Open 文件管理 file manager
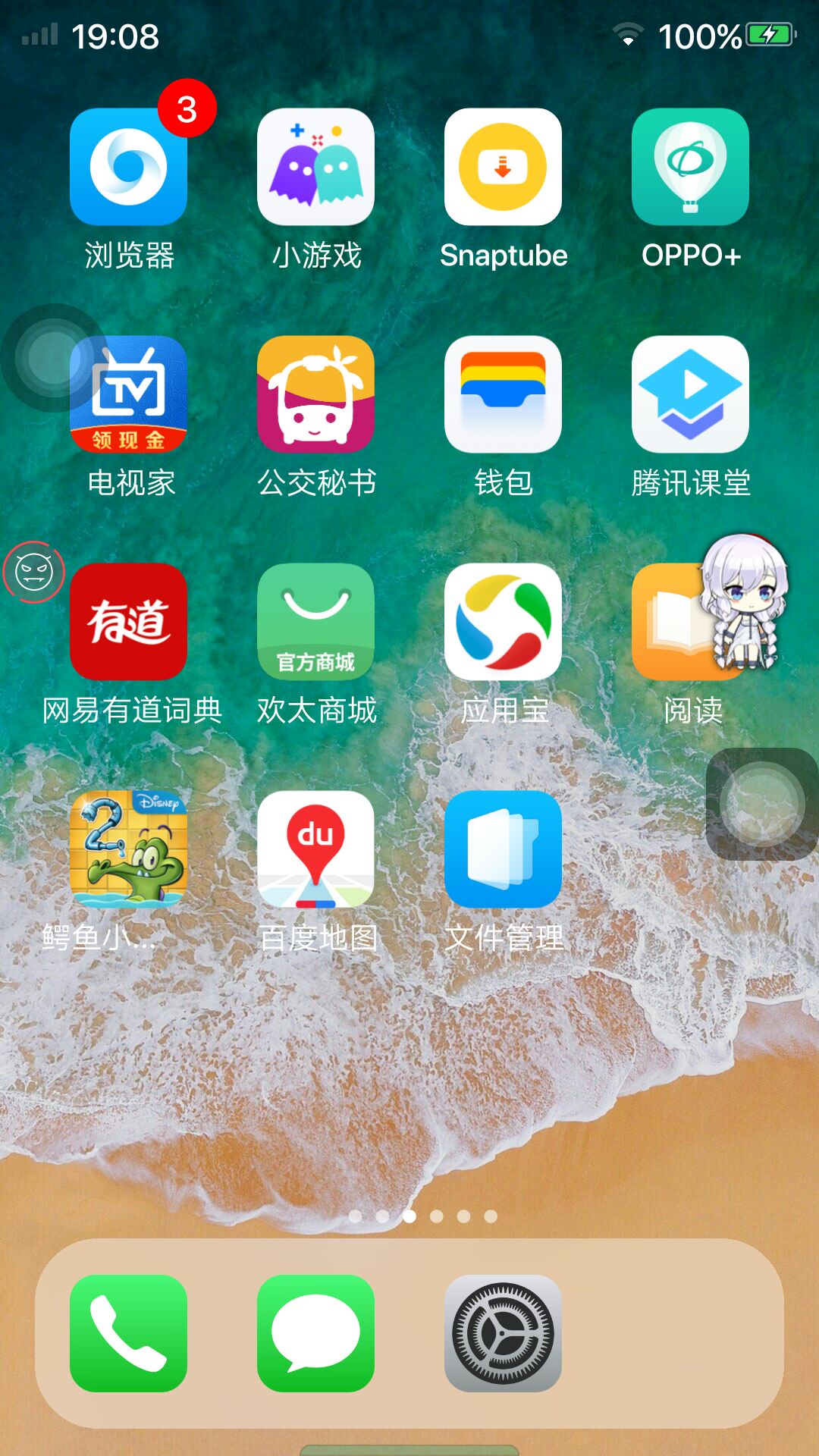This screenshot has height=1456, width=819. coord(503,849)
